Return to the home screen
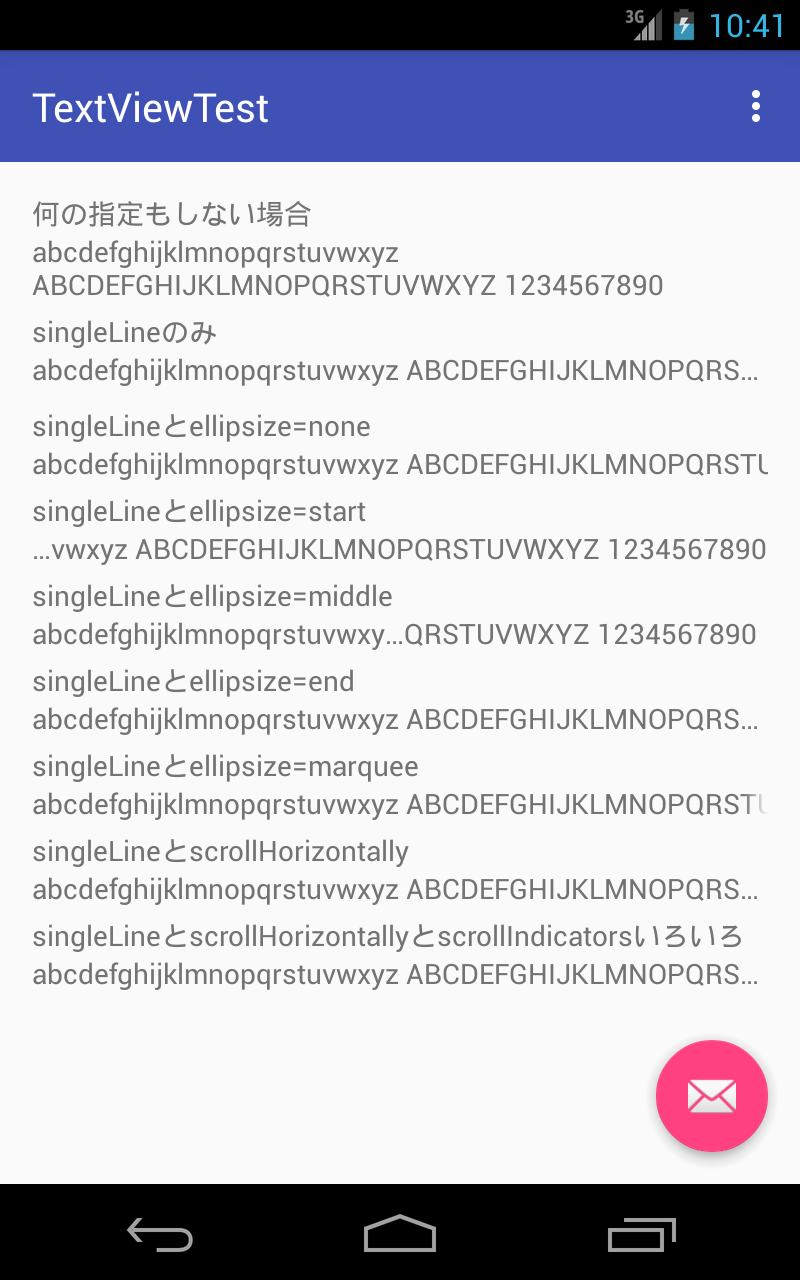Viewport: 800px width, 1280px height. pyautogui.click(x=400, y=1234)
